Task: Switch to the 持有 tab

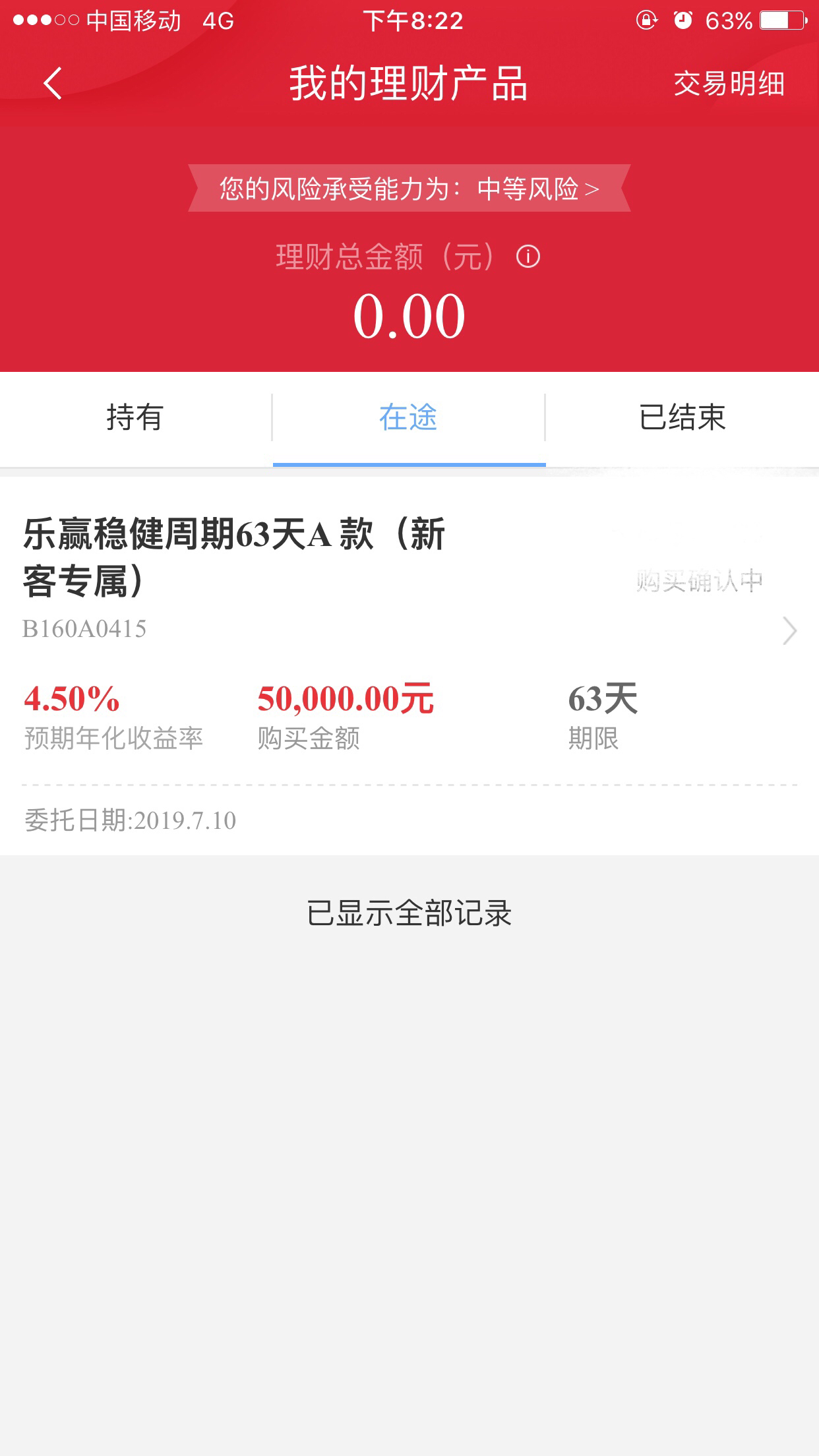Action: (135, 417)
